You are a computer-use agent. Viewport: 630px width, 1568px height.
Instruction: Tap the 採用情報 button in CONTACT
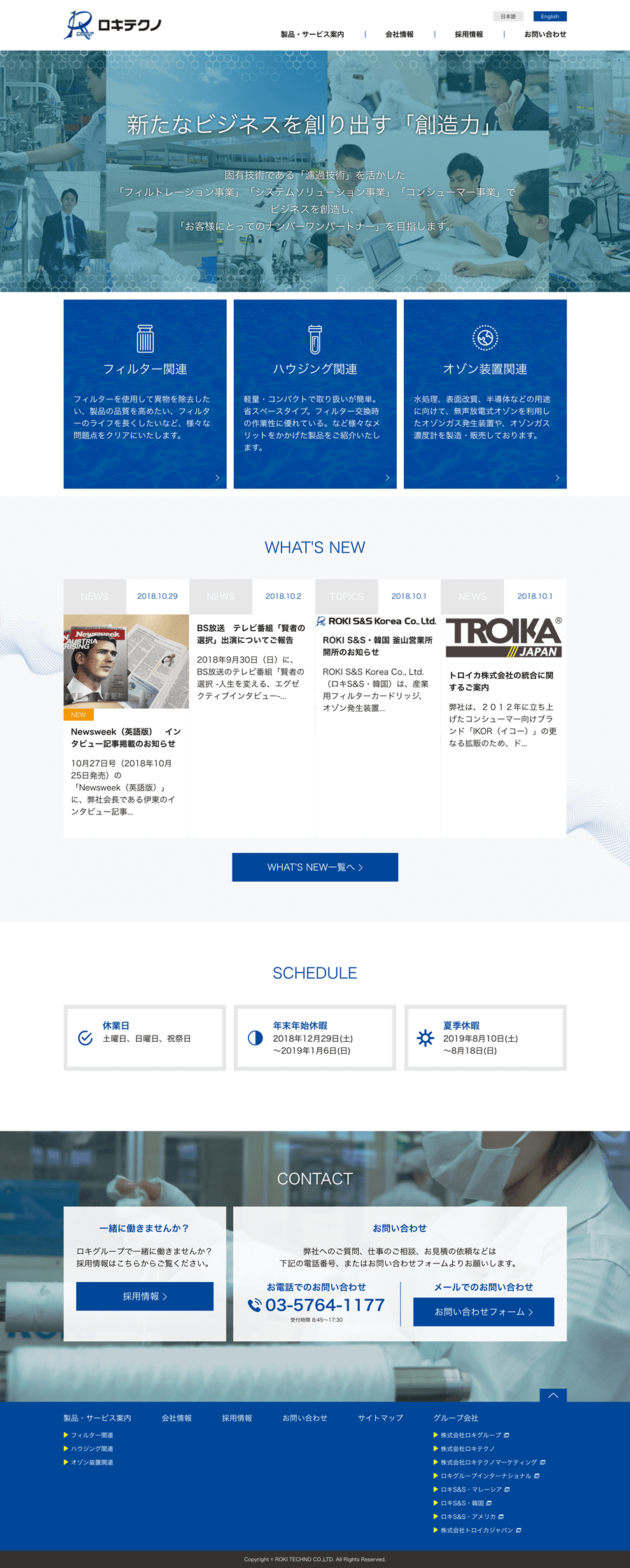pos(145,1297)
